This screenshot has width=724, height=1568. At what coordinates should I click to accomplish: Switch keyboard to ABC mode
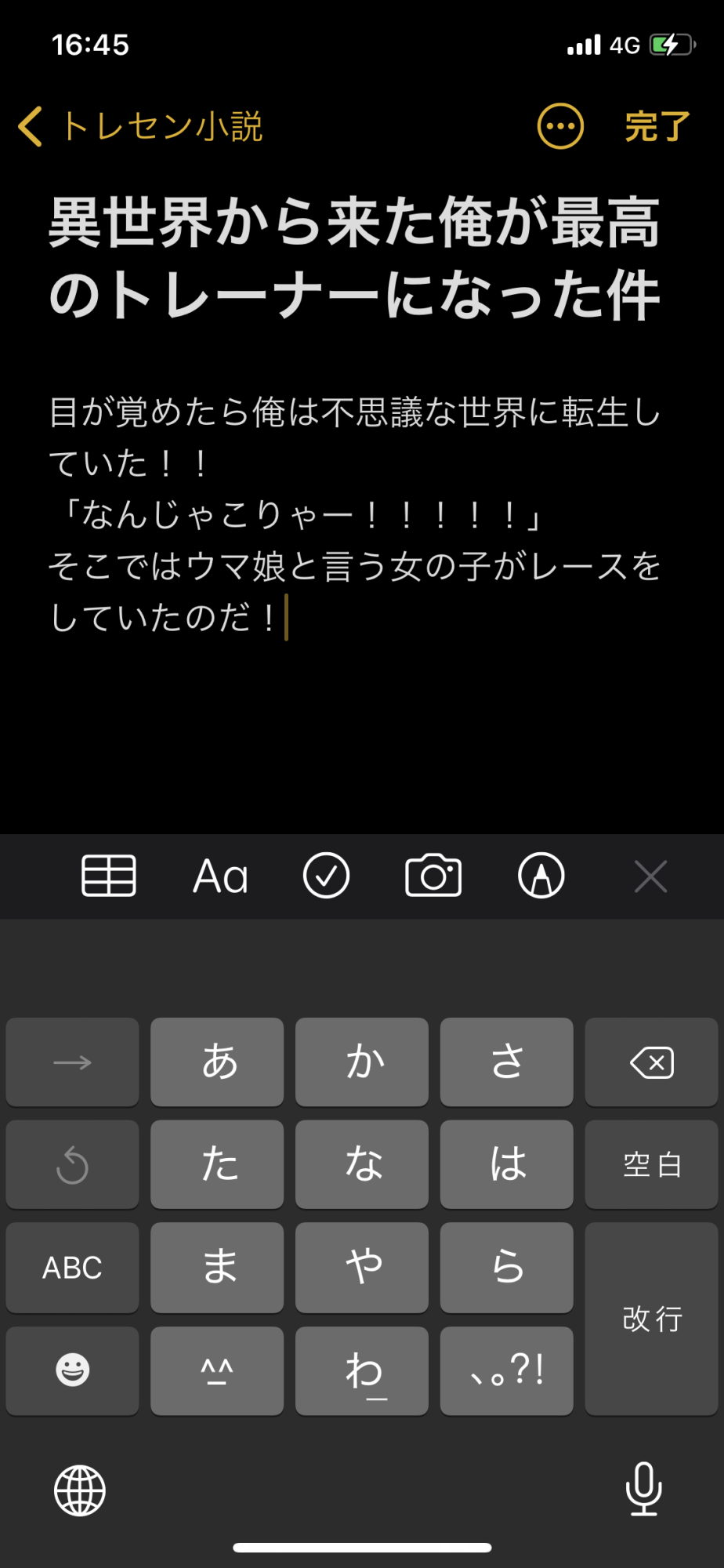(x=72, y=1267)
